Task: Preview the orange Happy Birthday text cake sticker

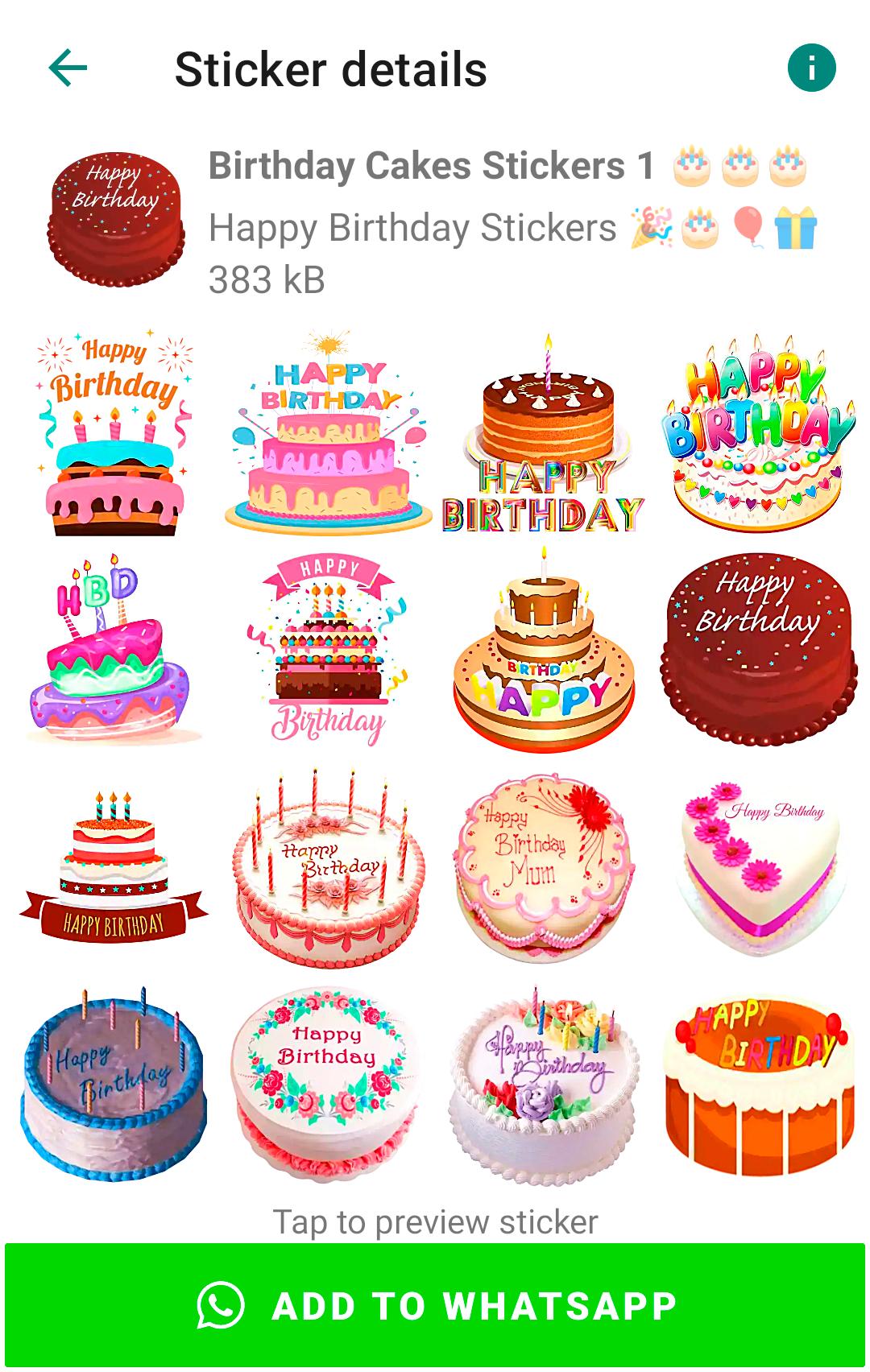Action: 113,433
